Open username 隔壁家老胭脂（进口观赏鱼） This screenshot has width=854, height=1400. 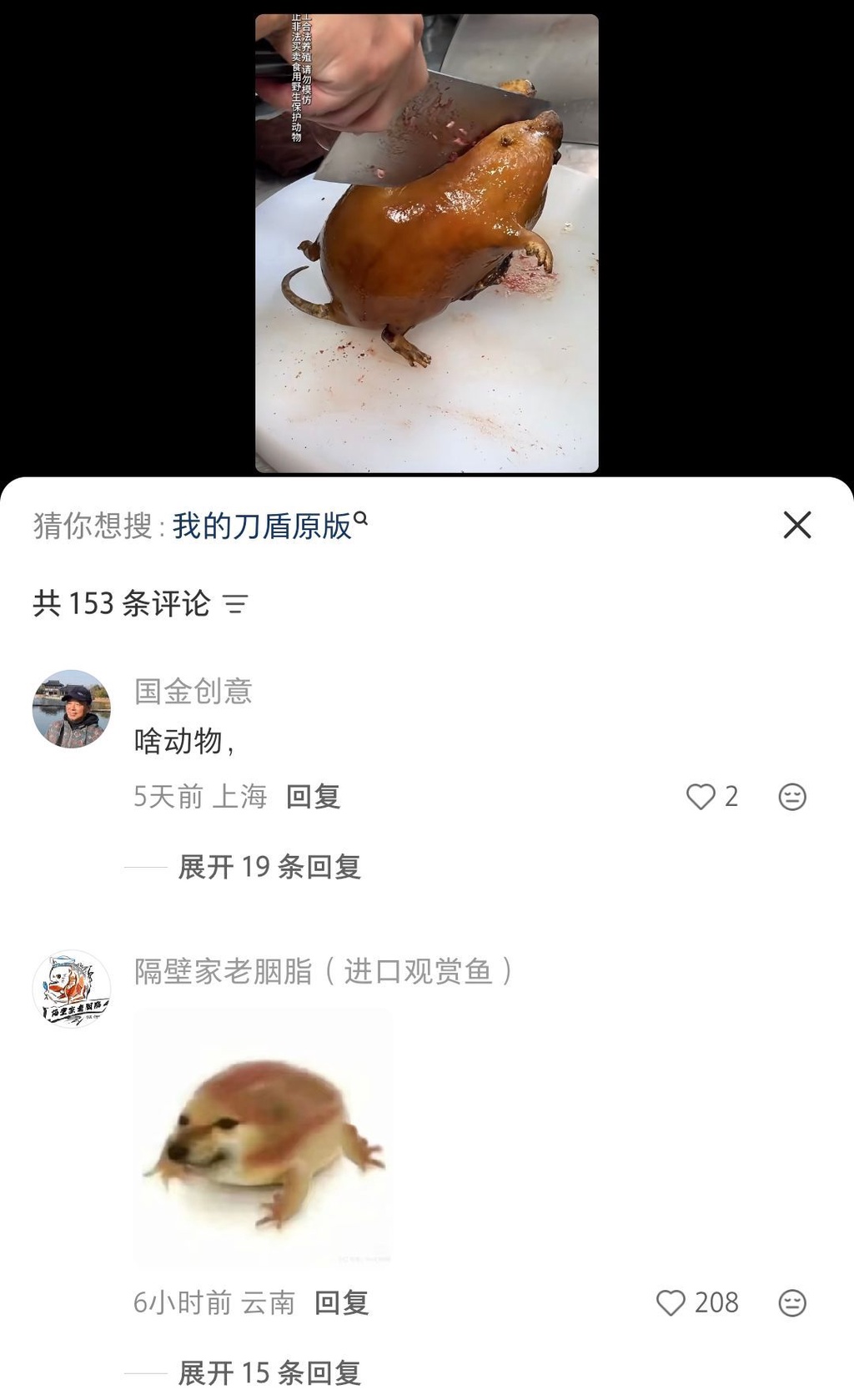pos(324,971)
